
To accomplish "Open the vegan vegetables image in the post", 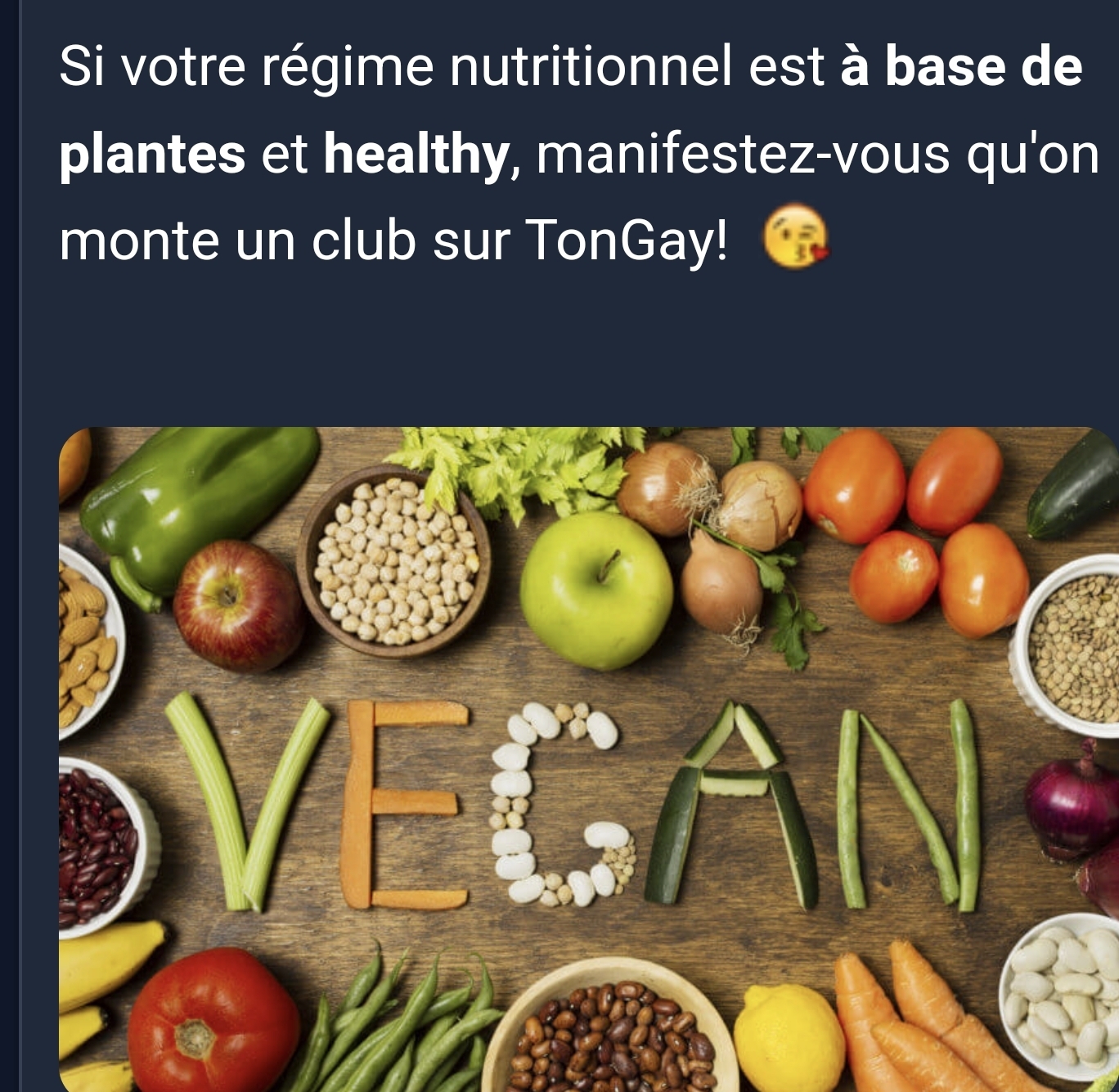I will tap(587, 759).
